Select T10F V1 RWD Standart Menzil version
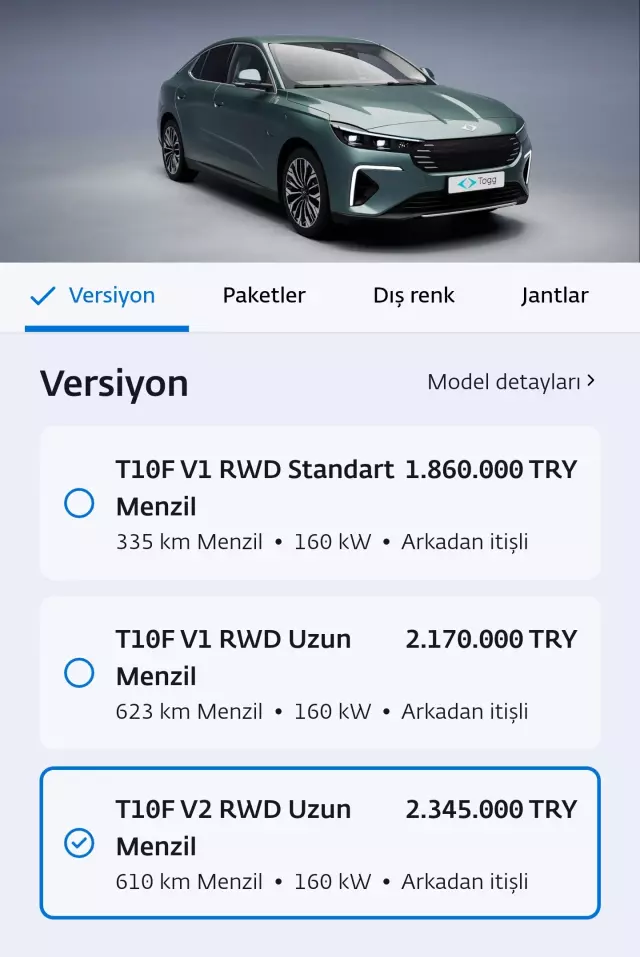 pyautogui.click(x=79, y=503)
